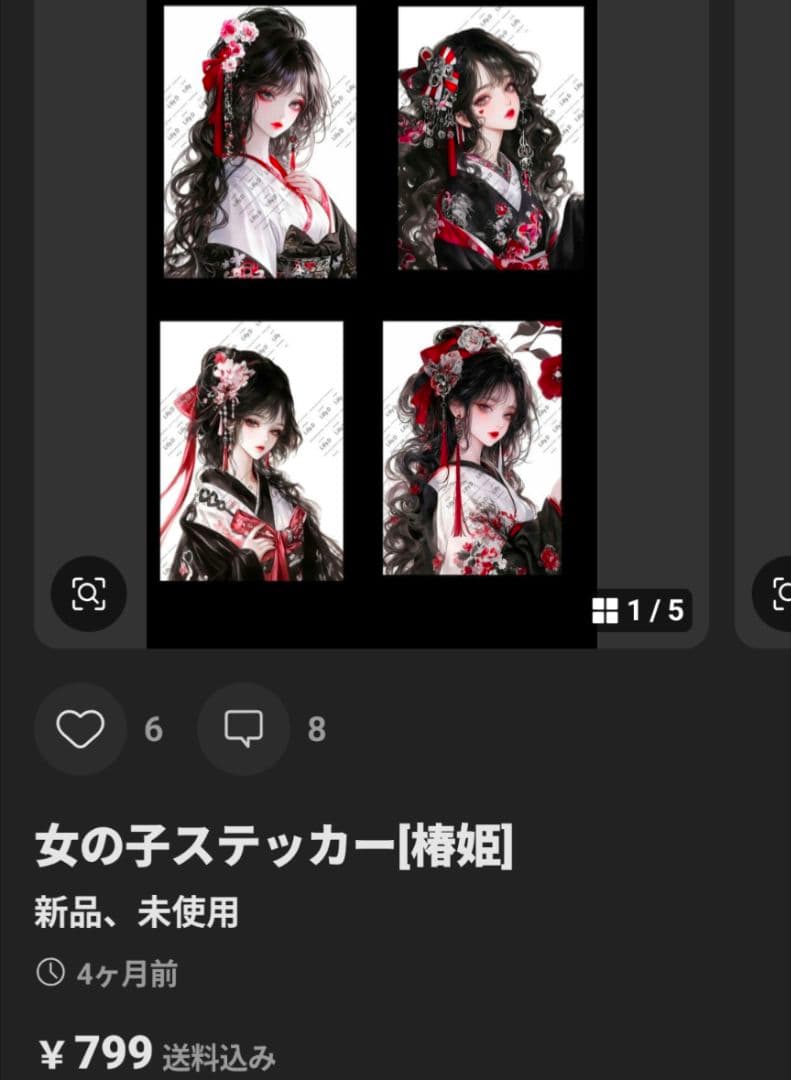Toggle favorite status using the heart button
This screenshot has width=791, height=1080.
pos(80,730)
